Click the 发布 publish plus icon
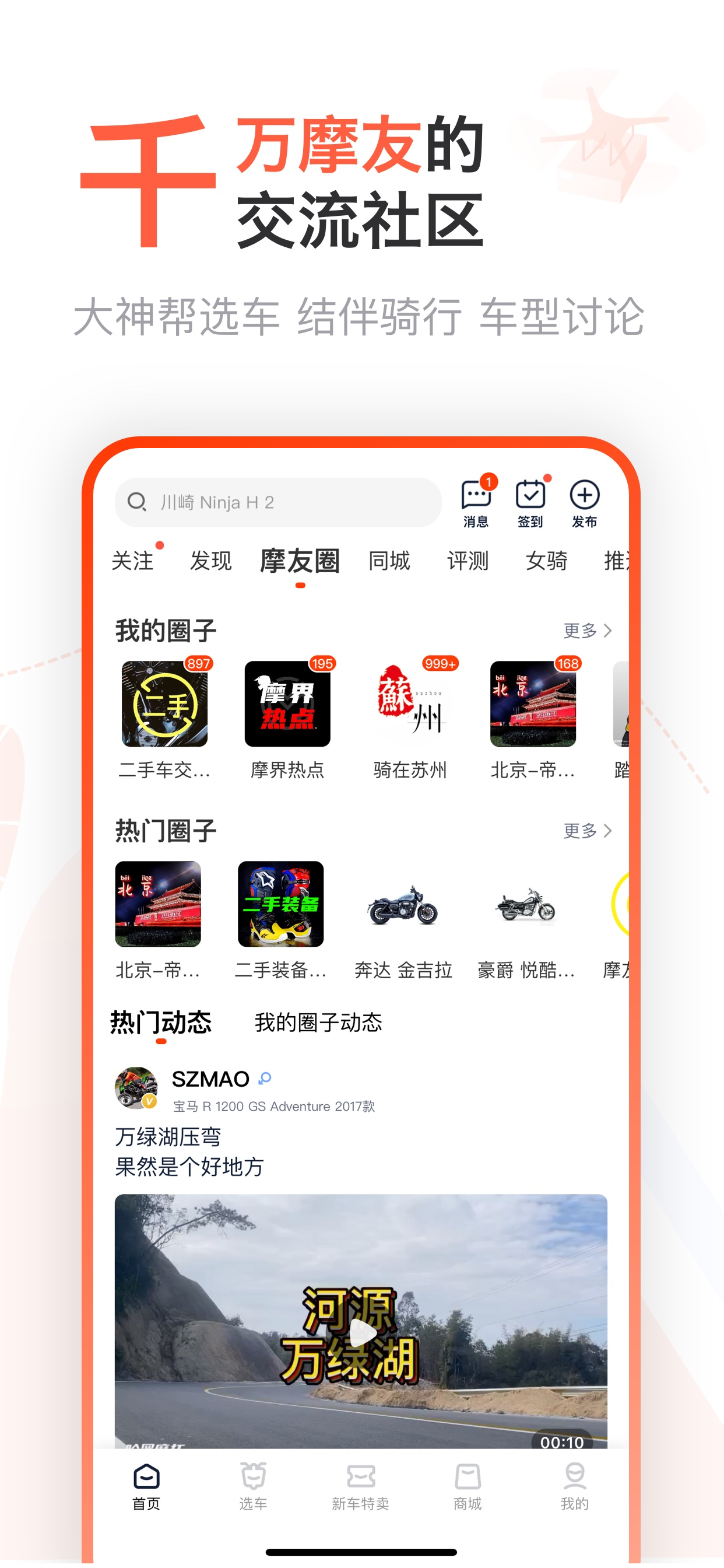 pyautogui.click(x=584, y=501)
